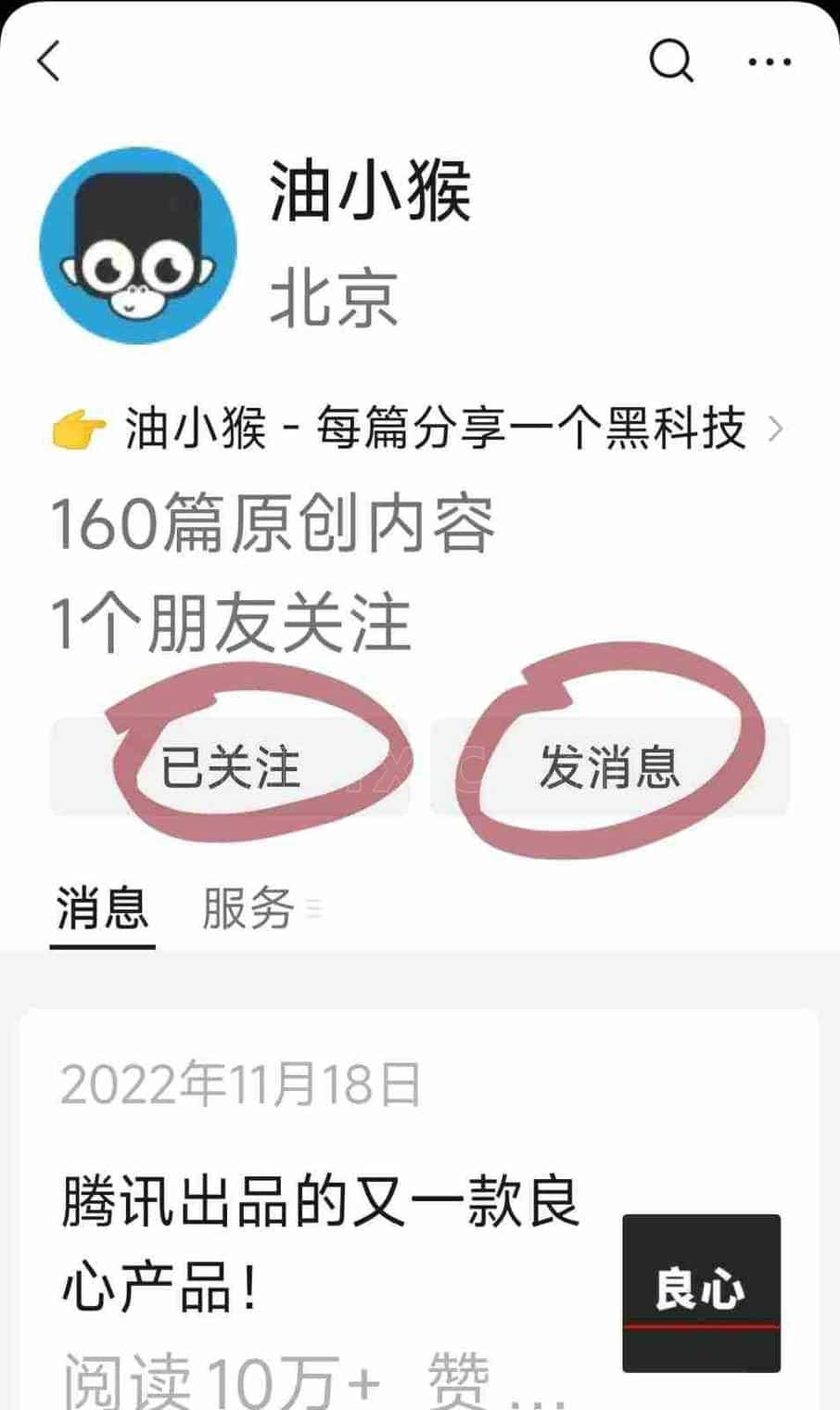Search within the 油小猴 account

pos(670,61)
